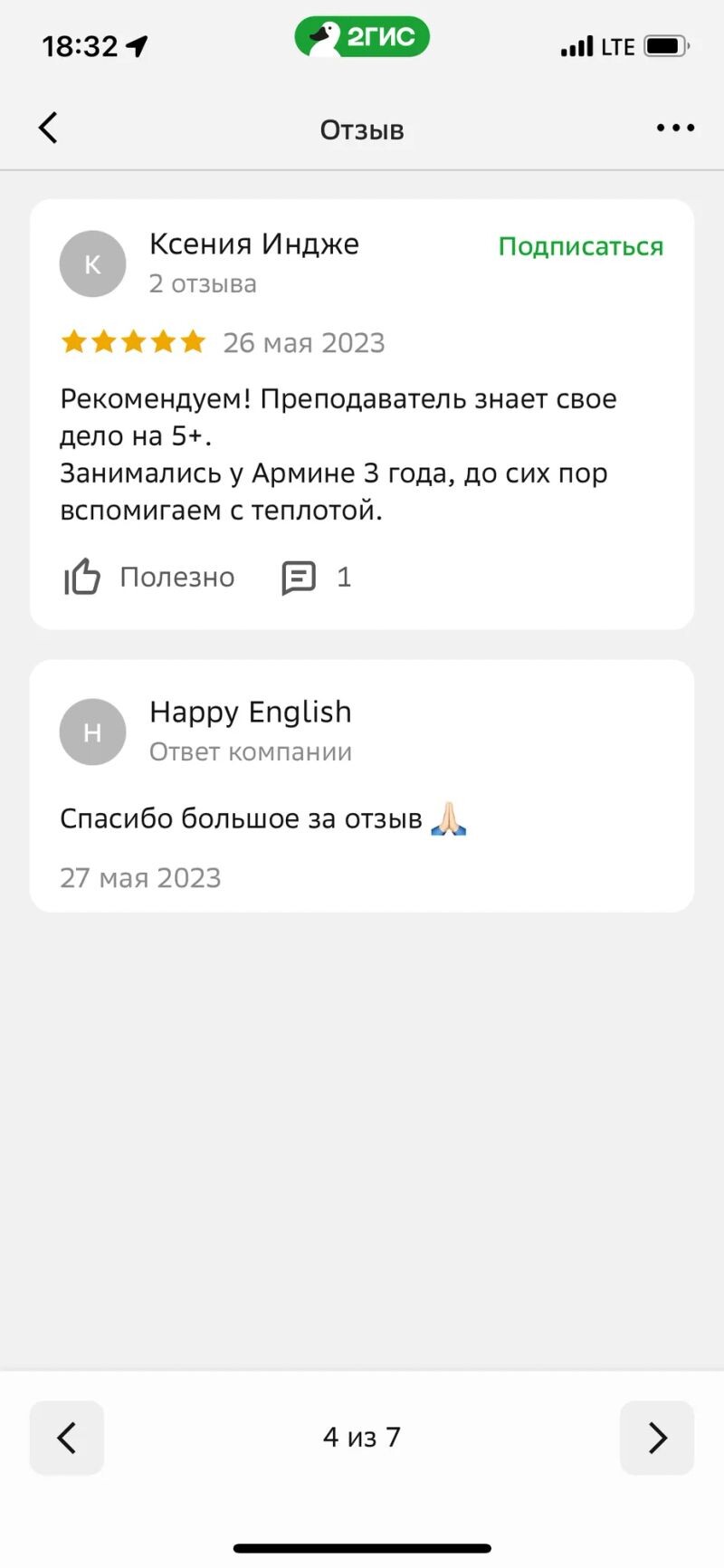
Task: Show the previous review
Action: tap(67, 1438)
